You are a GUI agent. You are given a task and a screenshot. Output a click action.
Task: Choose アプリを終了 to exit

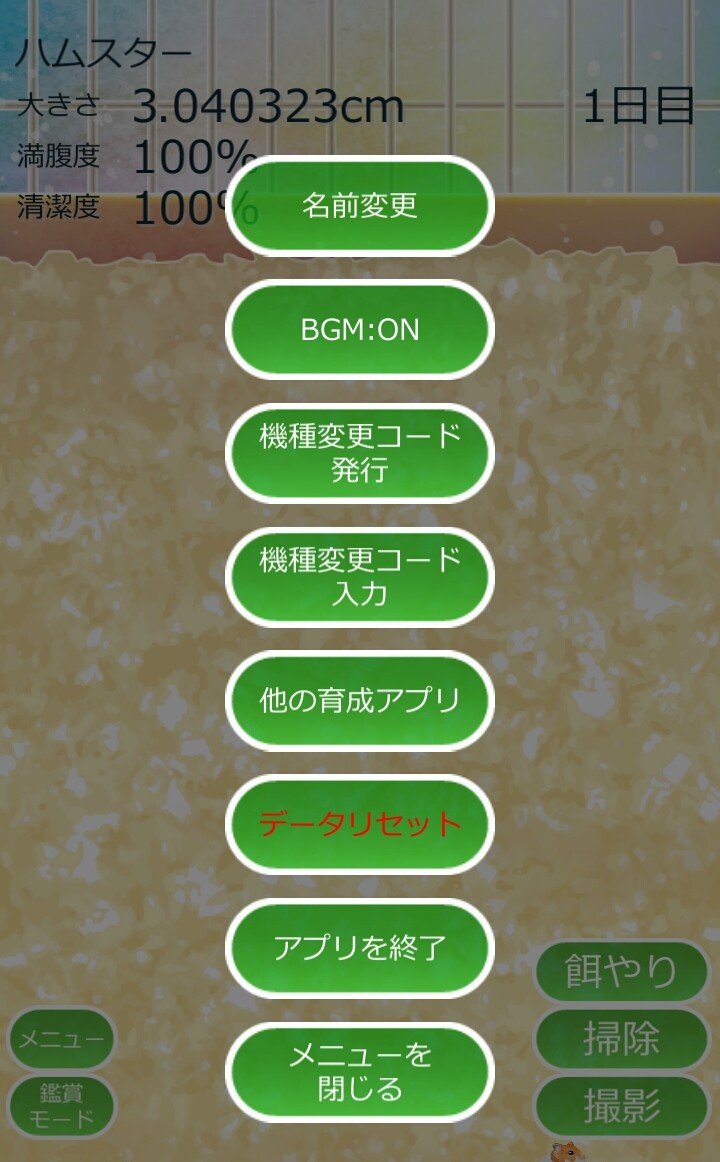360,947
